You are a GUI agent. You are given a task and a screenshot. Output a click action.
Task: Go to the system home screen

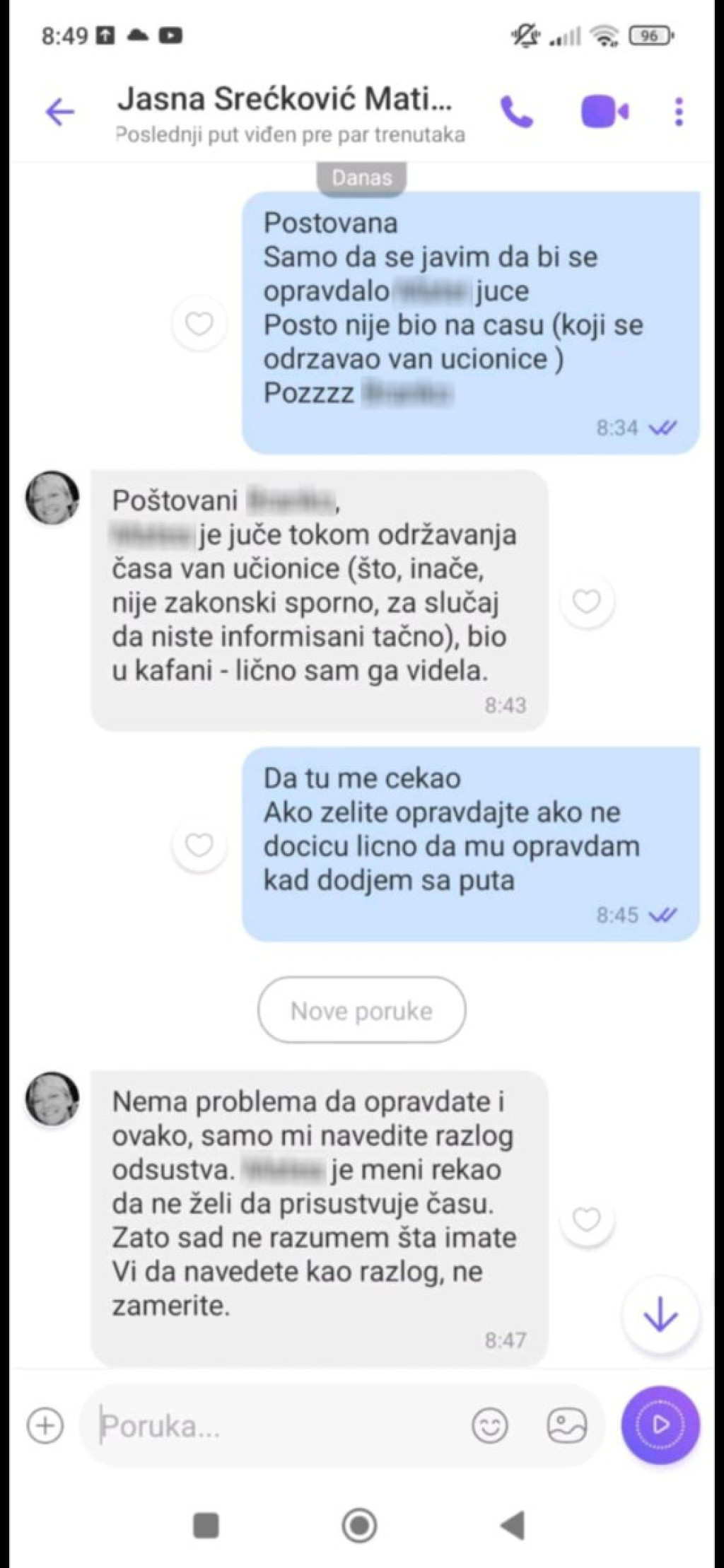click(x=359, y=1525)
